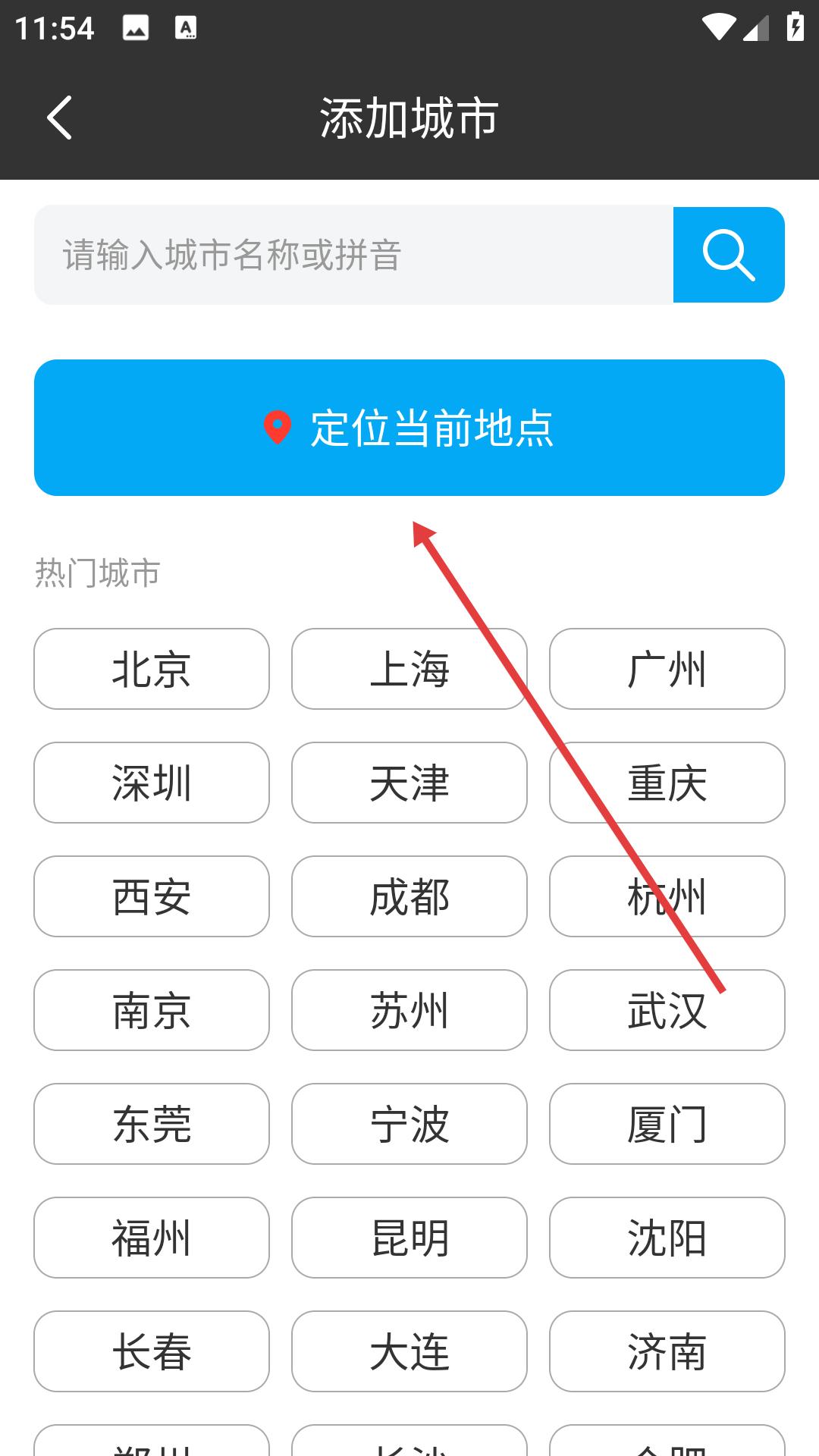Select the 东莞 chip
Image resolution: width=819 pixels, height=1456 pixels.
tap(152, 1124)
